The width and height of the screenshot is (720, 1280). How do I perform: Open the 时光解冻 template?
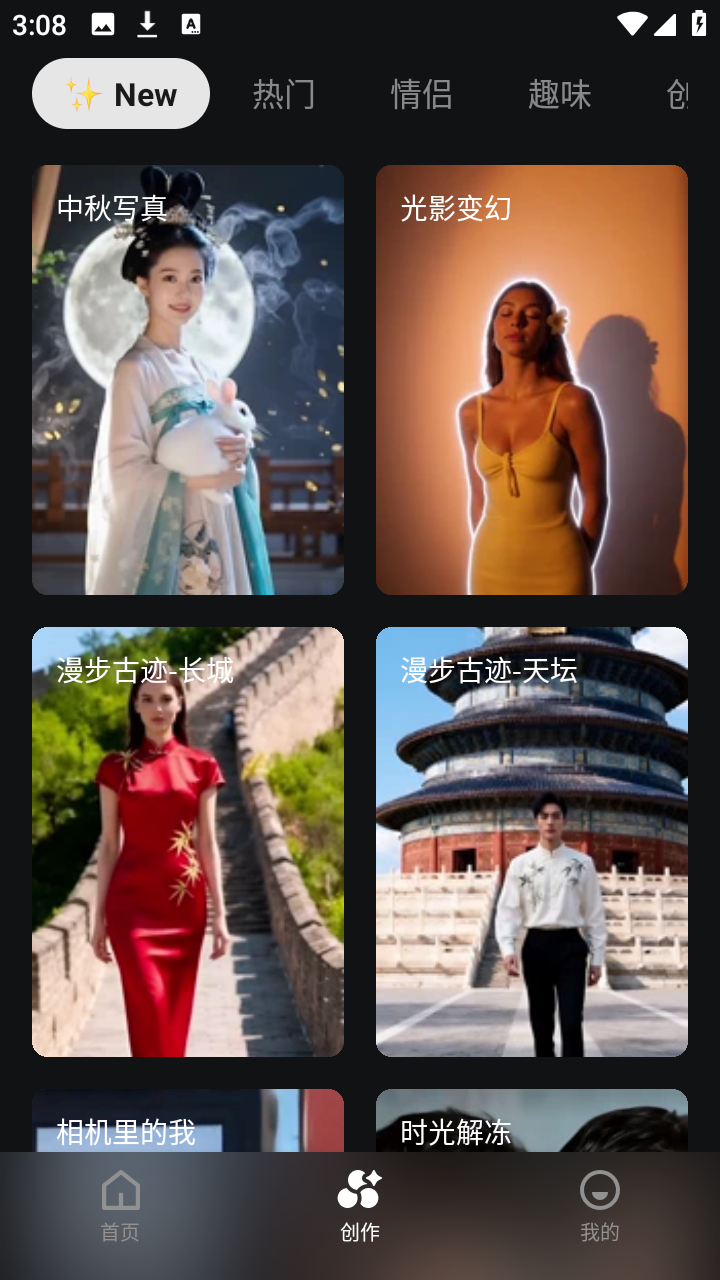click(x=531, y=1120)
